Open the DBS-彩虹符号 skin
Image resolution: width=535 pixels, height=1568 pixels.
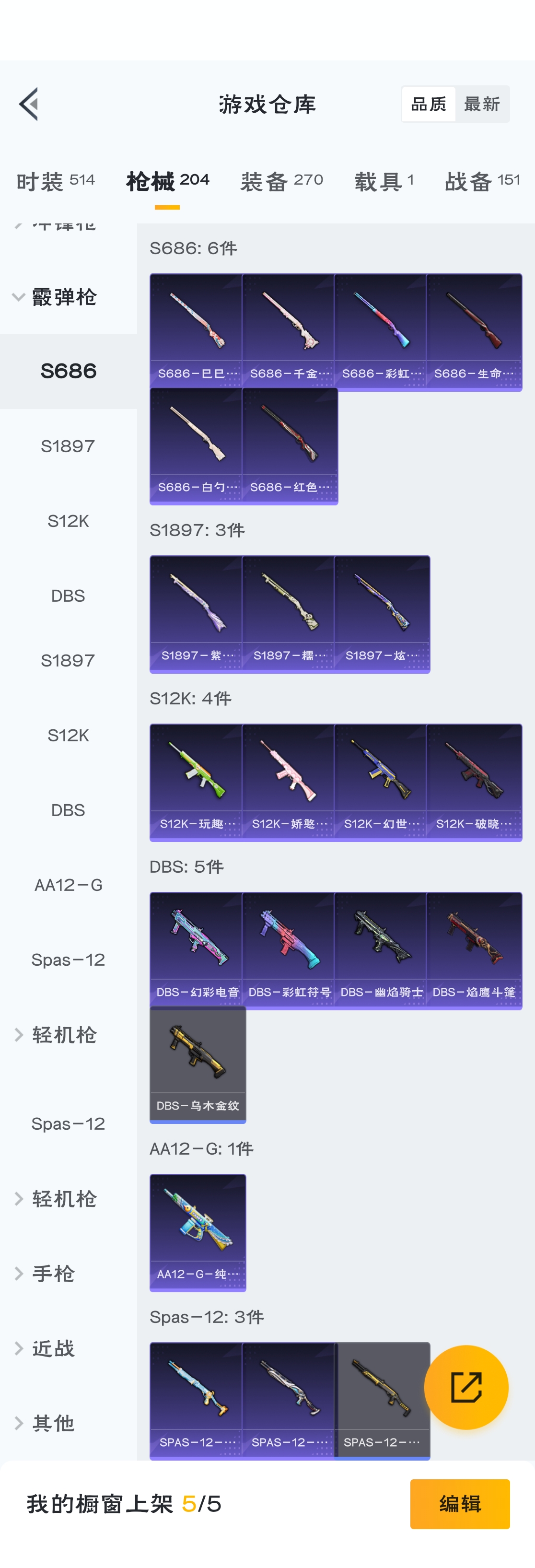pos(289,948)
